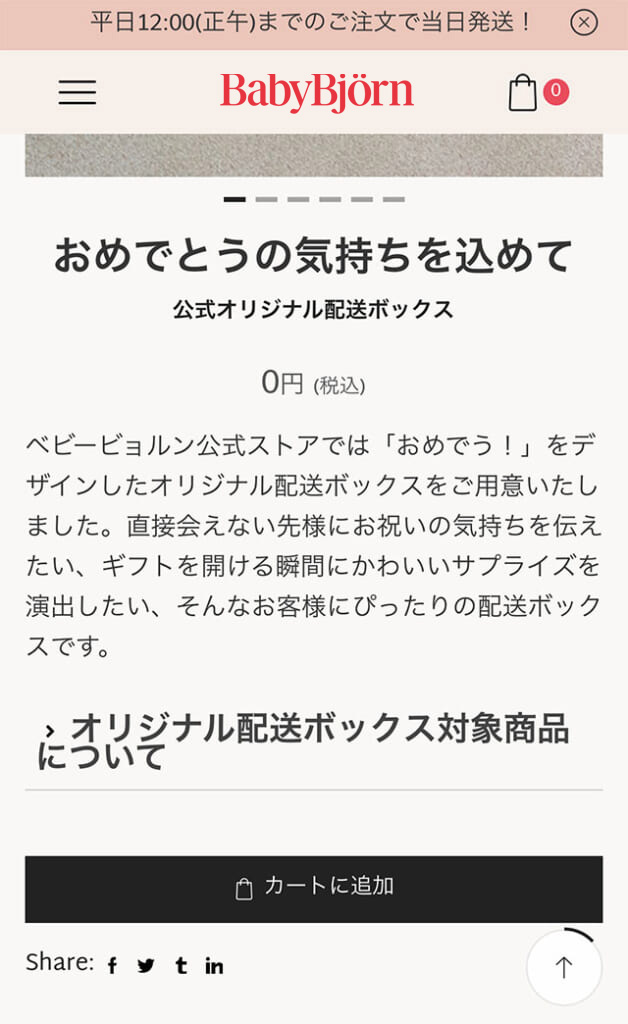
Task: Dismiss the same-day shipping banner
Action: click(584, 23)
